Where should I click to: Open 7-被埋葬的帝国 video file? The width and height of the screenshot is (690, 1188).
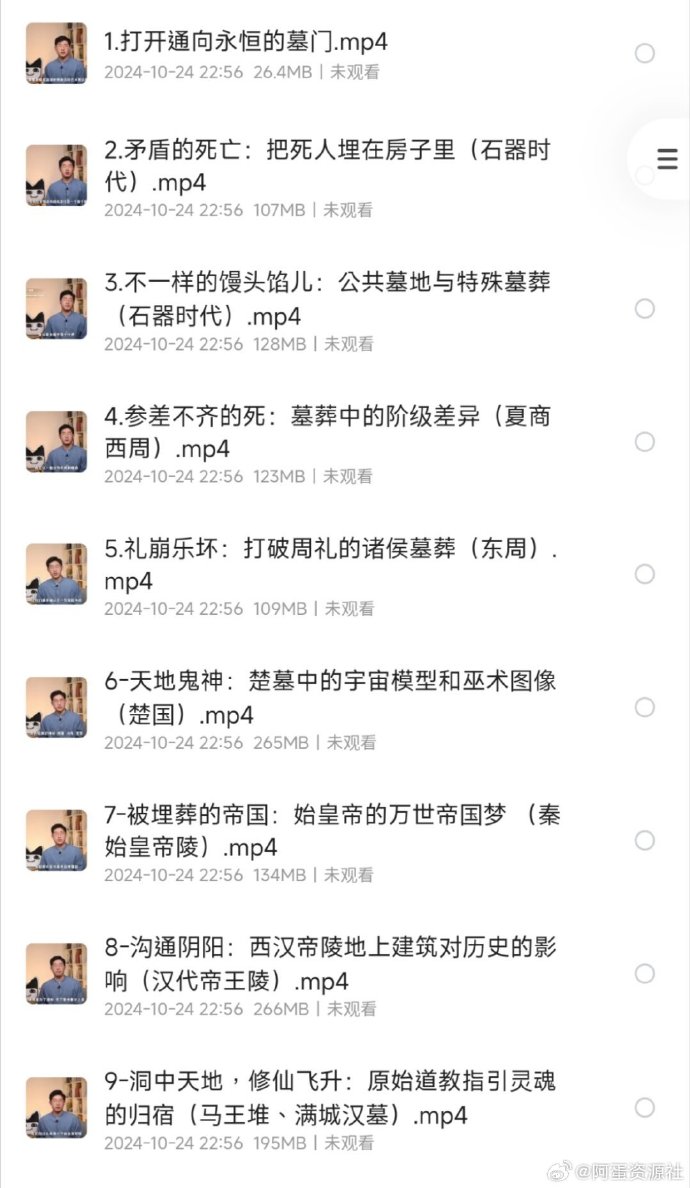(332, 830)
